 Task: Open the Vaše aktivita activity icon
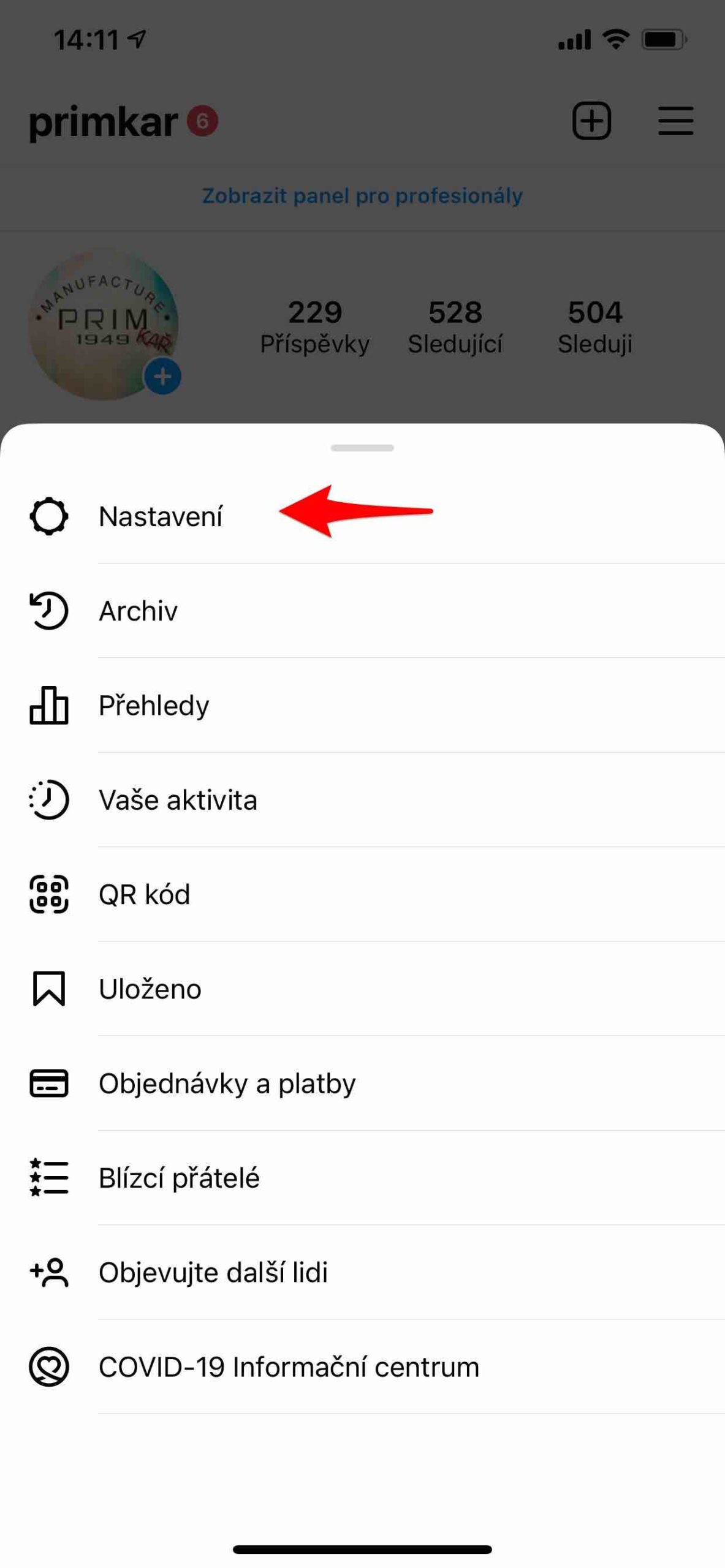pos(49,799)
